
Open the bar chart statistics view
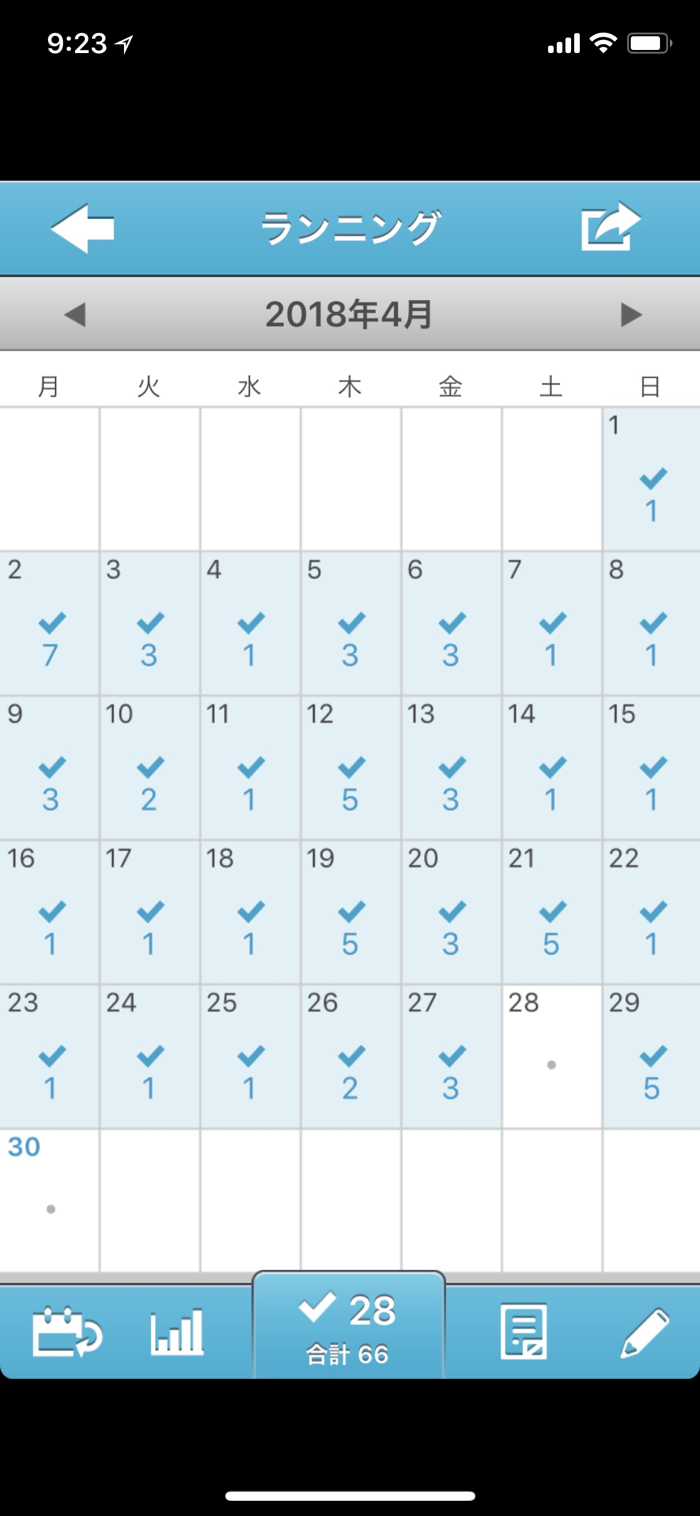pos(177,1332)
